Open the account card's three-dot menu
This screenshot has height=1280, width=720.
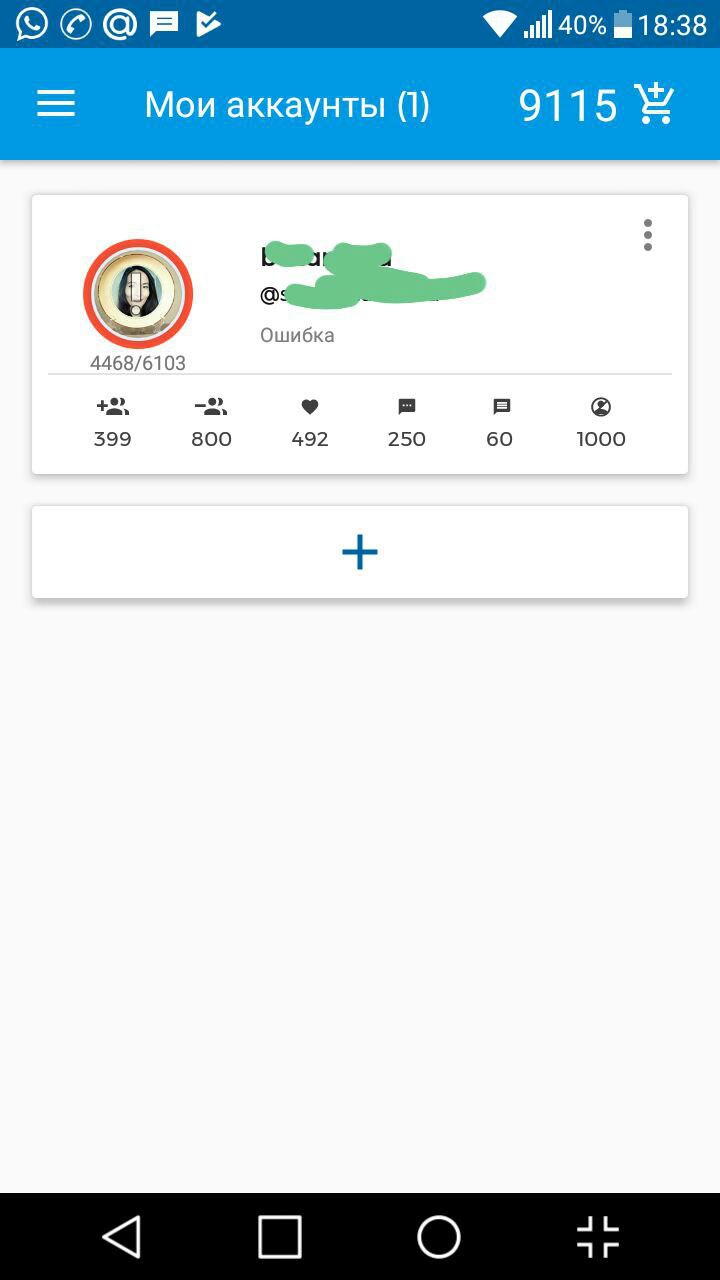pyautogui.click(x=648, y=235)
